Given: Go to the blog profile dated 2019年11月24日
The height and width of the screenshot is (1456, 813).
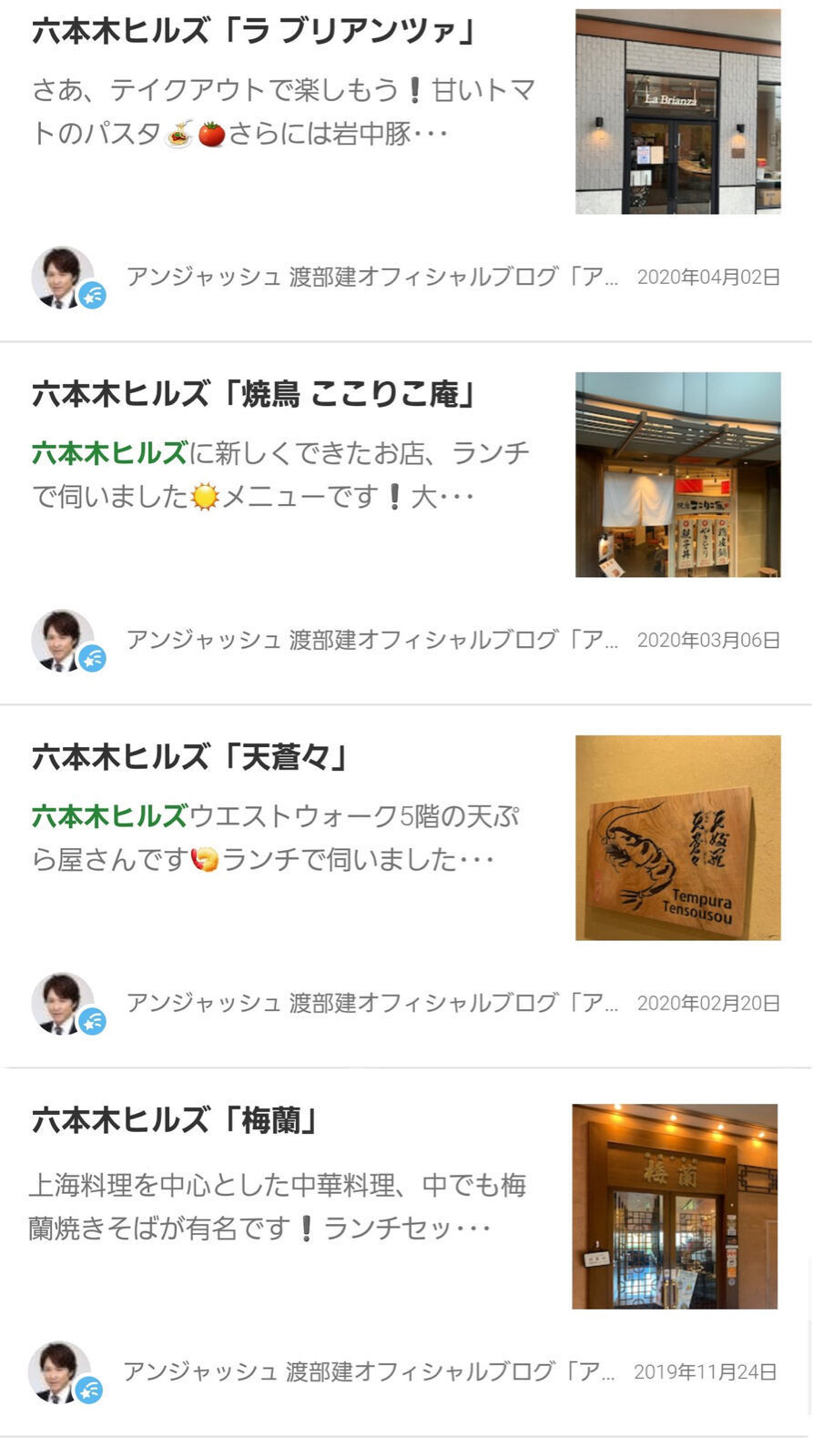Looking at the screenshot, I should click(369, 1371).
